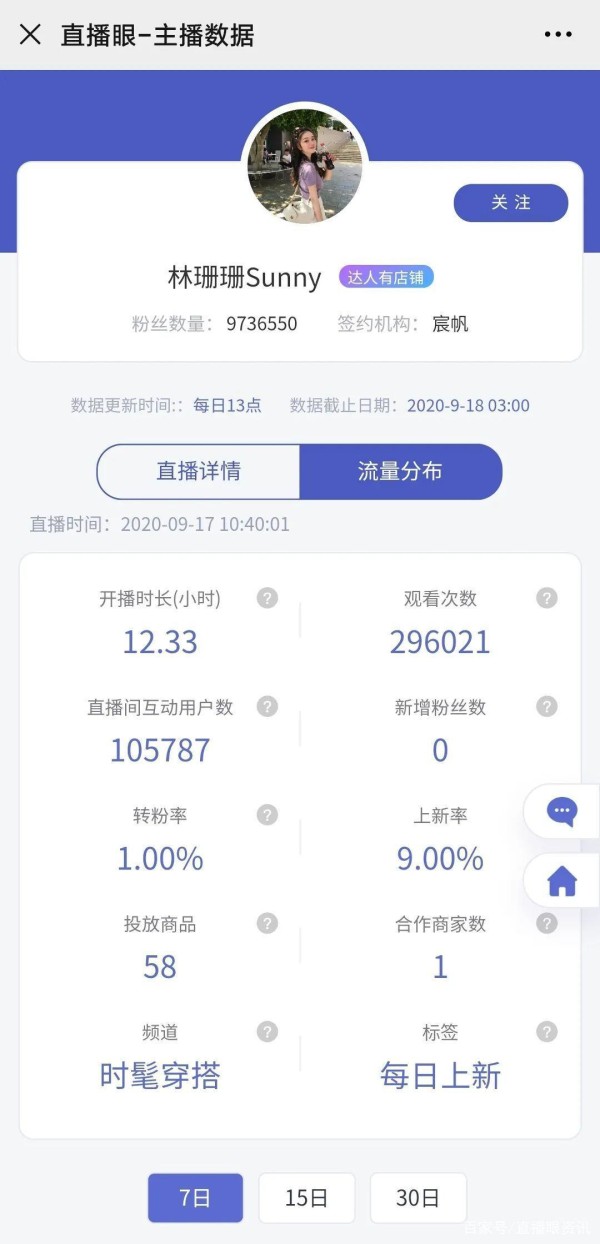The image size is (600, 1244).
Task: Show help for 观看次数
Action: (x=546, y=598)
